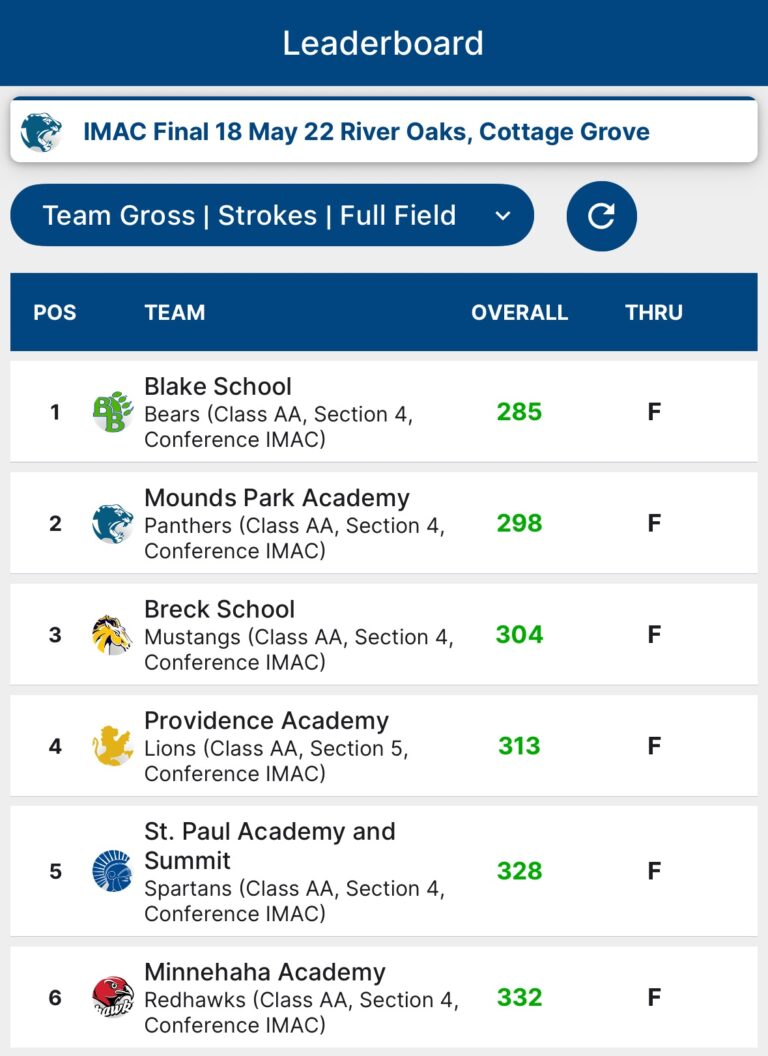Screen dimensions: 768x1056
Task: Open St. Paul Academy and Summit row
Action: point(383,871)
